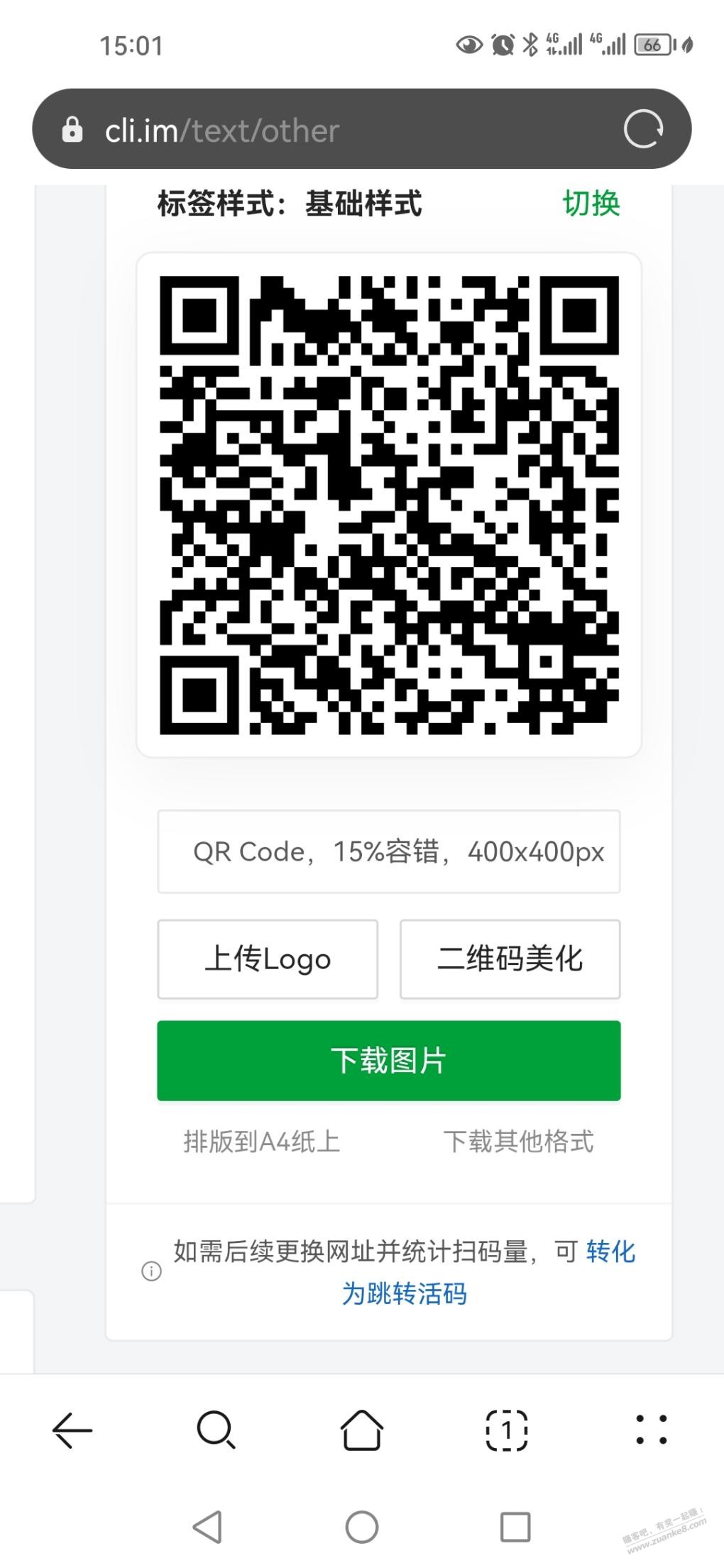Open 二维码美化 beautify option
The height and width of the screenshot is (1568, 724).
pos(510,959)
